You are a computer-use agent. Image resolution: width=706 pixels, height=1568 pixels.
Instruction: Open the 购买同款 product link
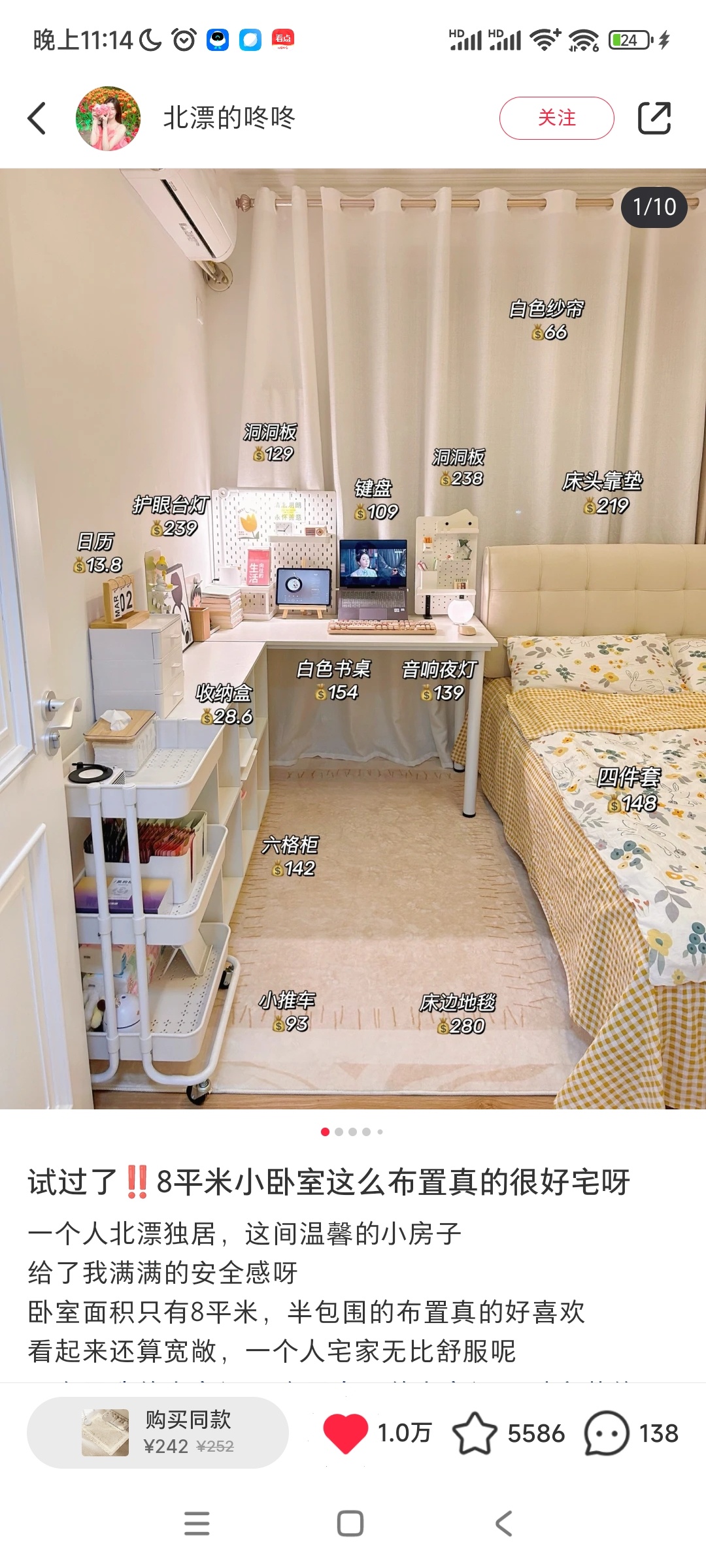(x=158, y=1433)
